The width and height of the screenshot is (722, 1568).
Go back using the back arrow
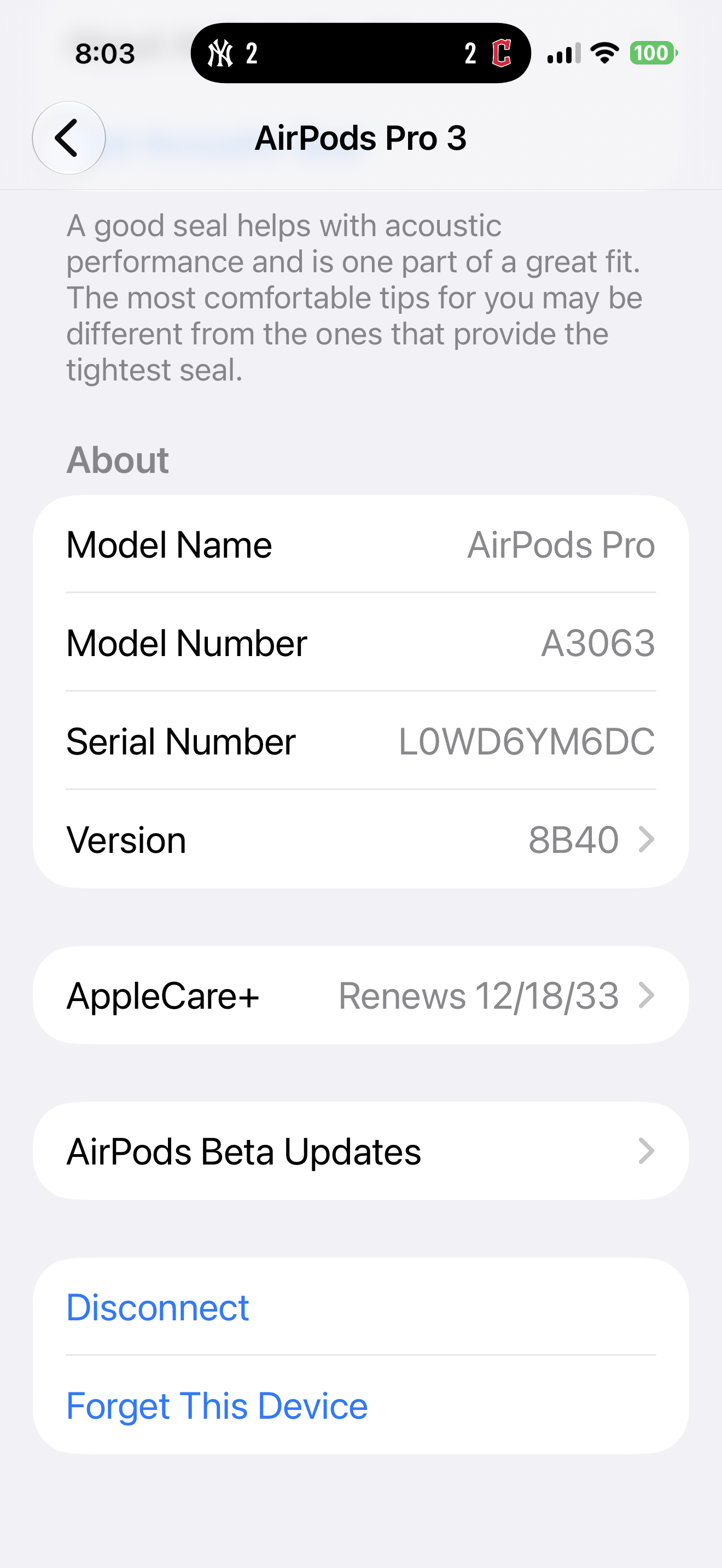click(69, 138)
